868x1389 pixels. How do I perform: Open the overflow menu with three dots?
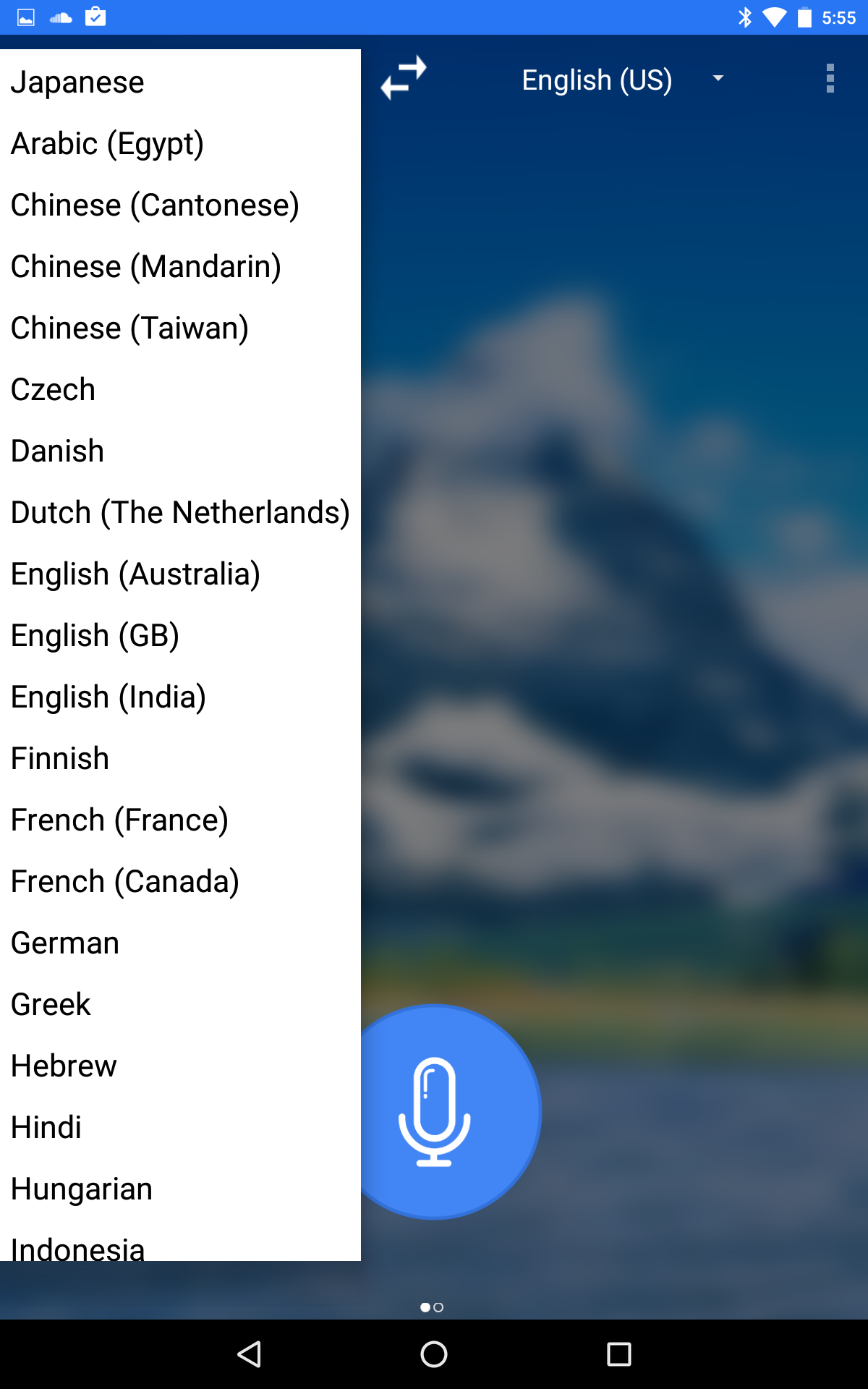coord(829,80)
